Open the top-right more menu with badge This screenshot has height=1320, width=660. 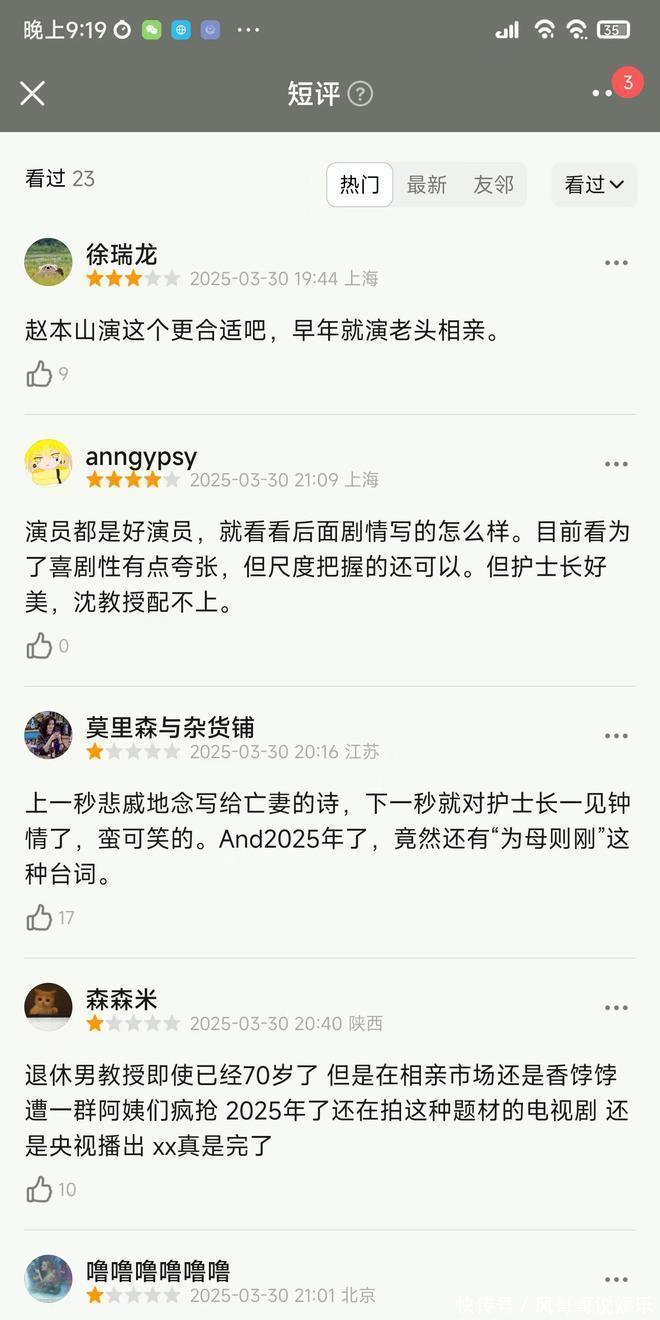click(x=603, y=93)
